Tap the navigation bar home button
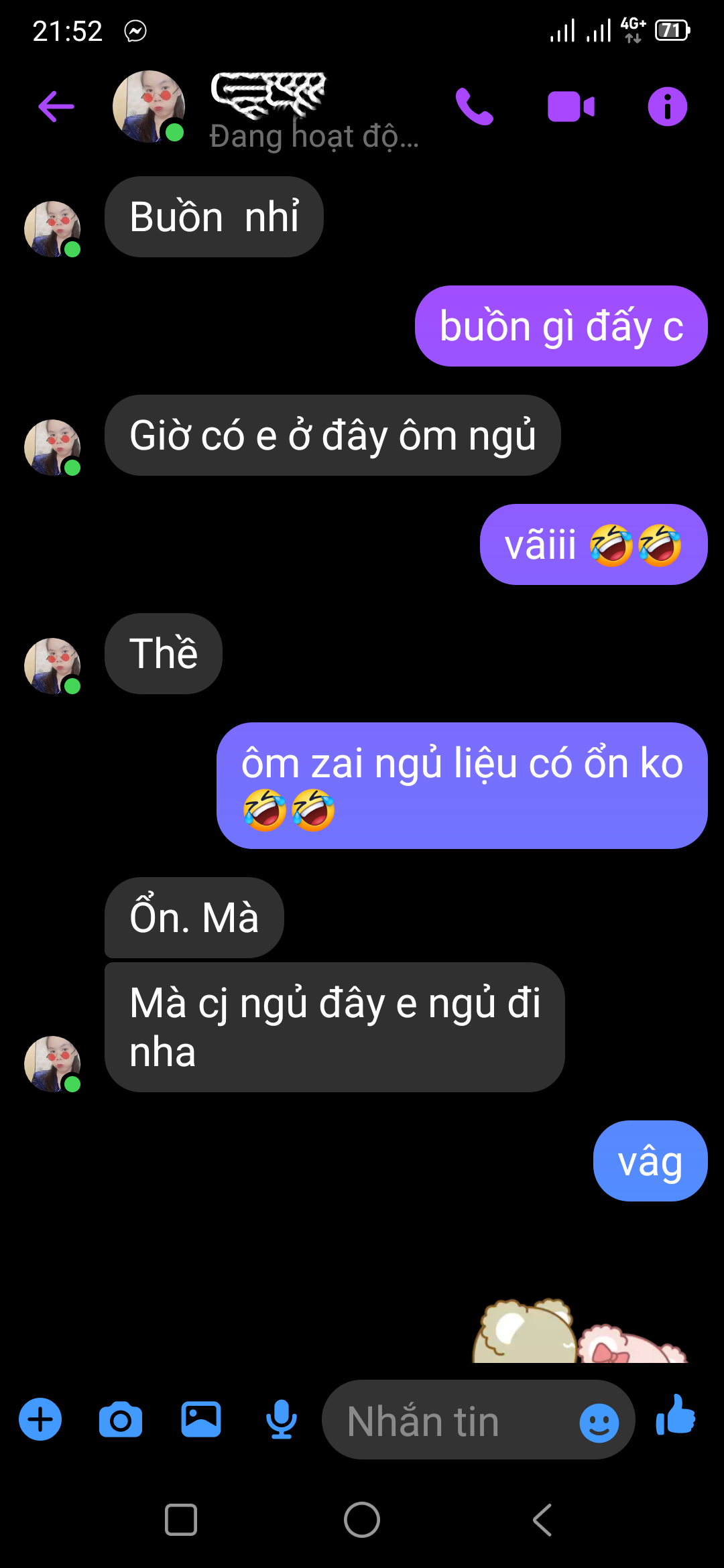The image size is (724, 1568). pyautogui.click(x=362, y=1520)
